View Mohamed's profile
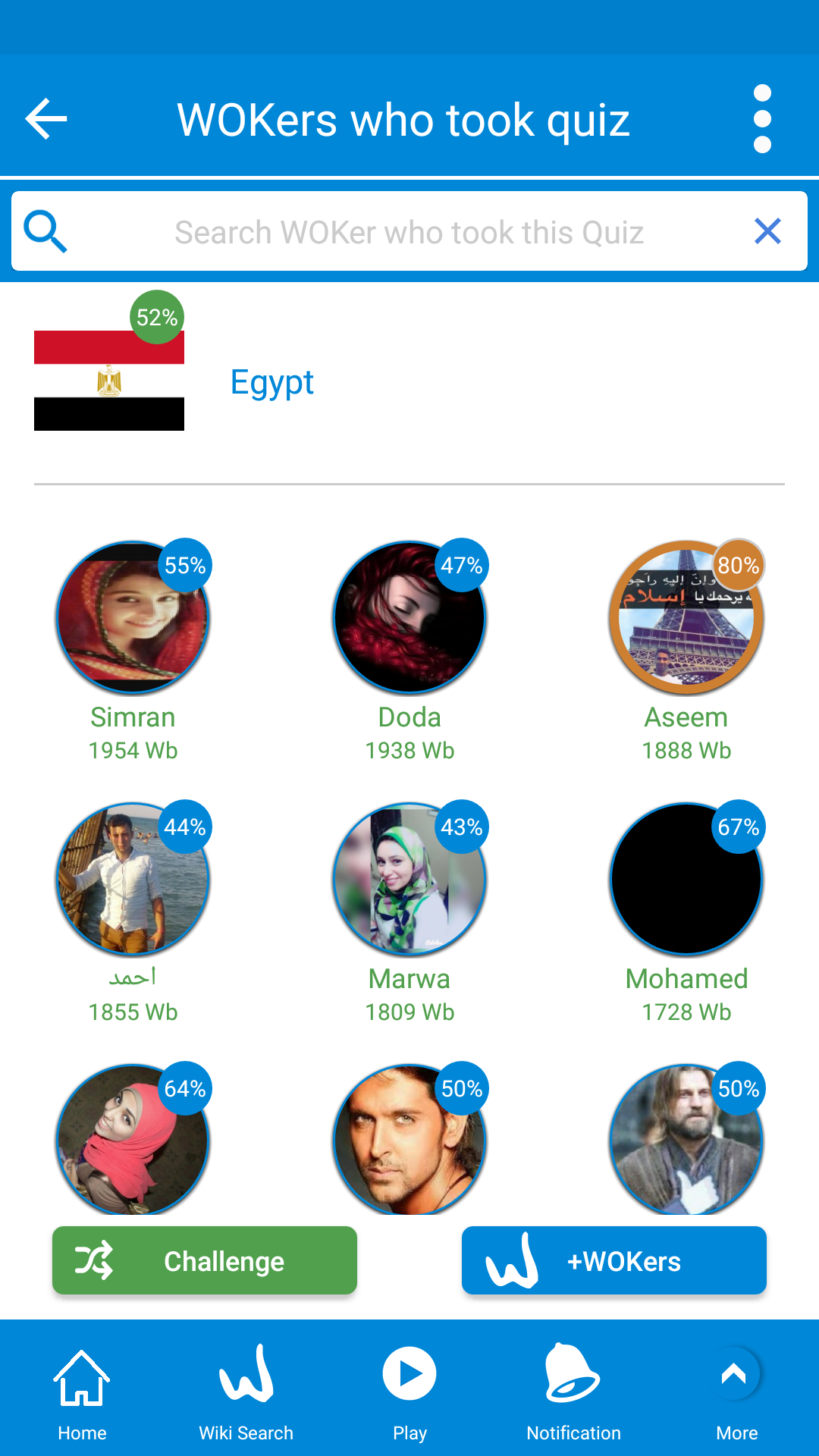This screenshot has width=819, height=1456. pos(686,880)
